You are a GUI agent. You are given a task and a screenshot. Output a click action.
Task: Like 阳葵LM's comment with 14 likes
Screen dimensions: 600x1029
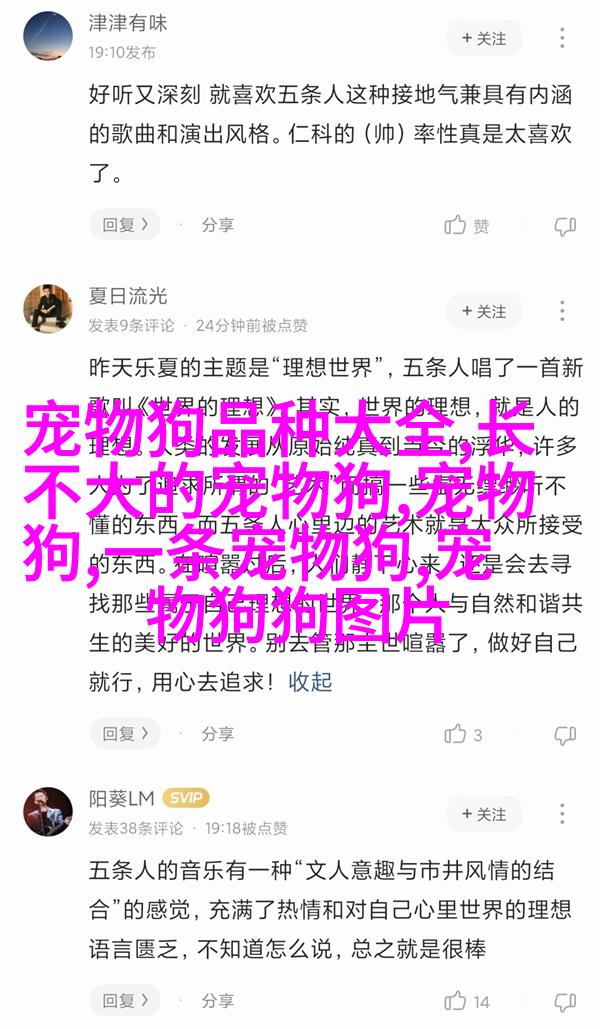467,1001
